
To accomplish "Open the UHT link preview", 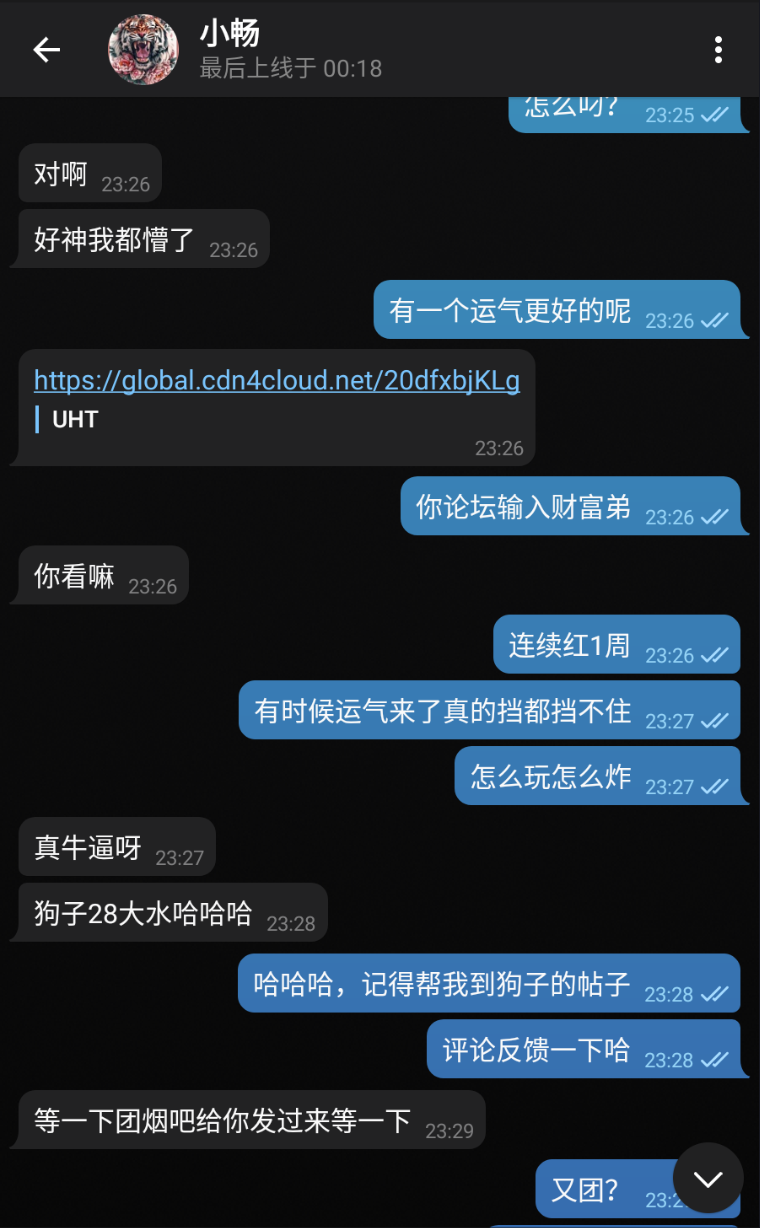I will (76, 419).
